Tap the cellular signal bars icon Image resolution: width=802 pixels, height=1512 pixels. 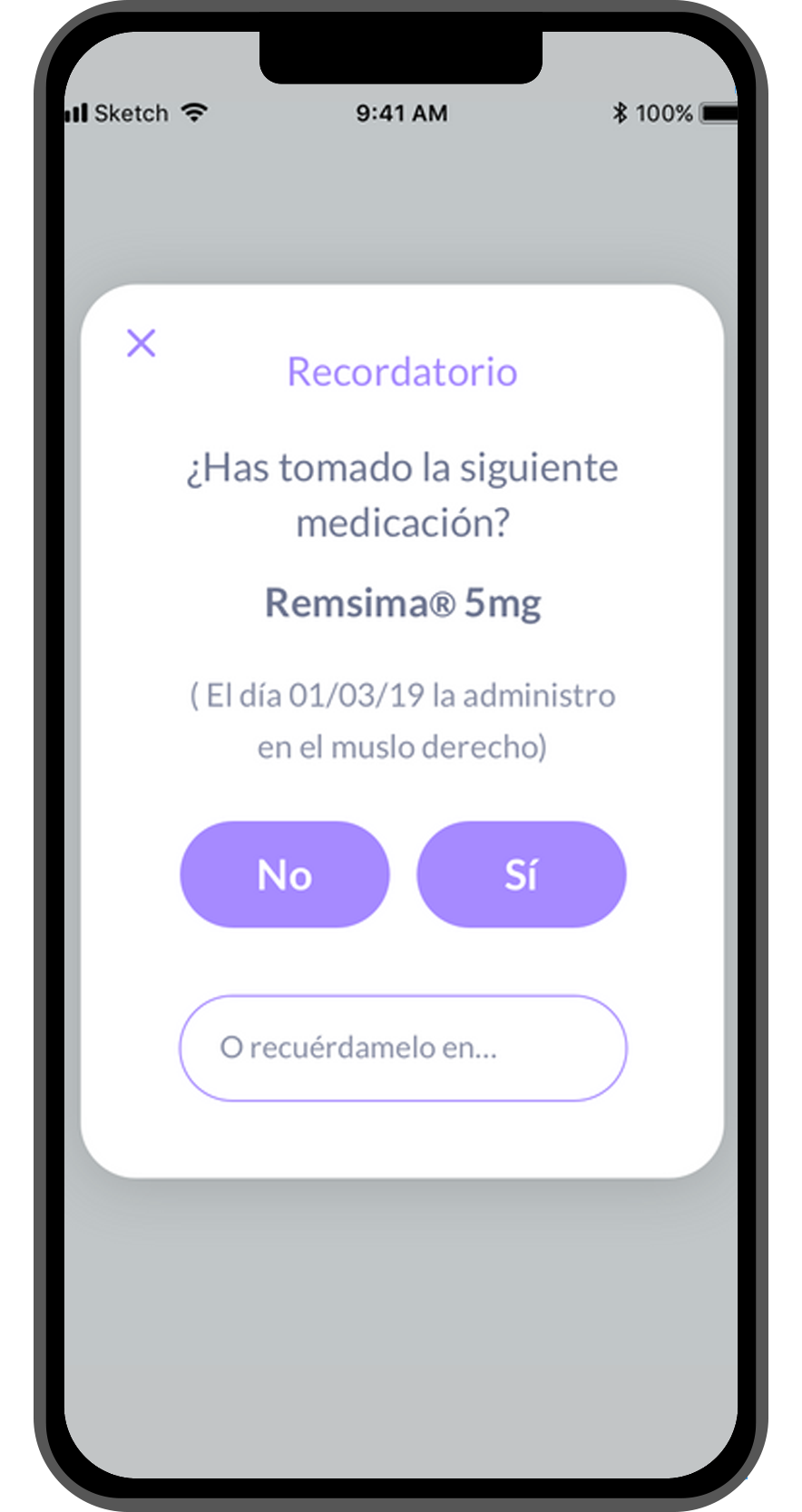point(76,112)
